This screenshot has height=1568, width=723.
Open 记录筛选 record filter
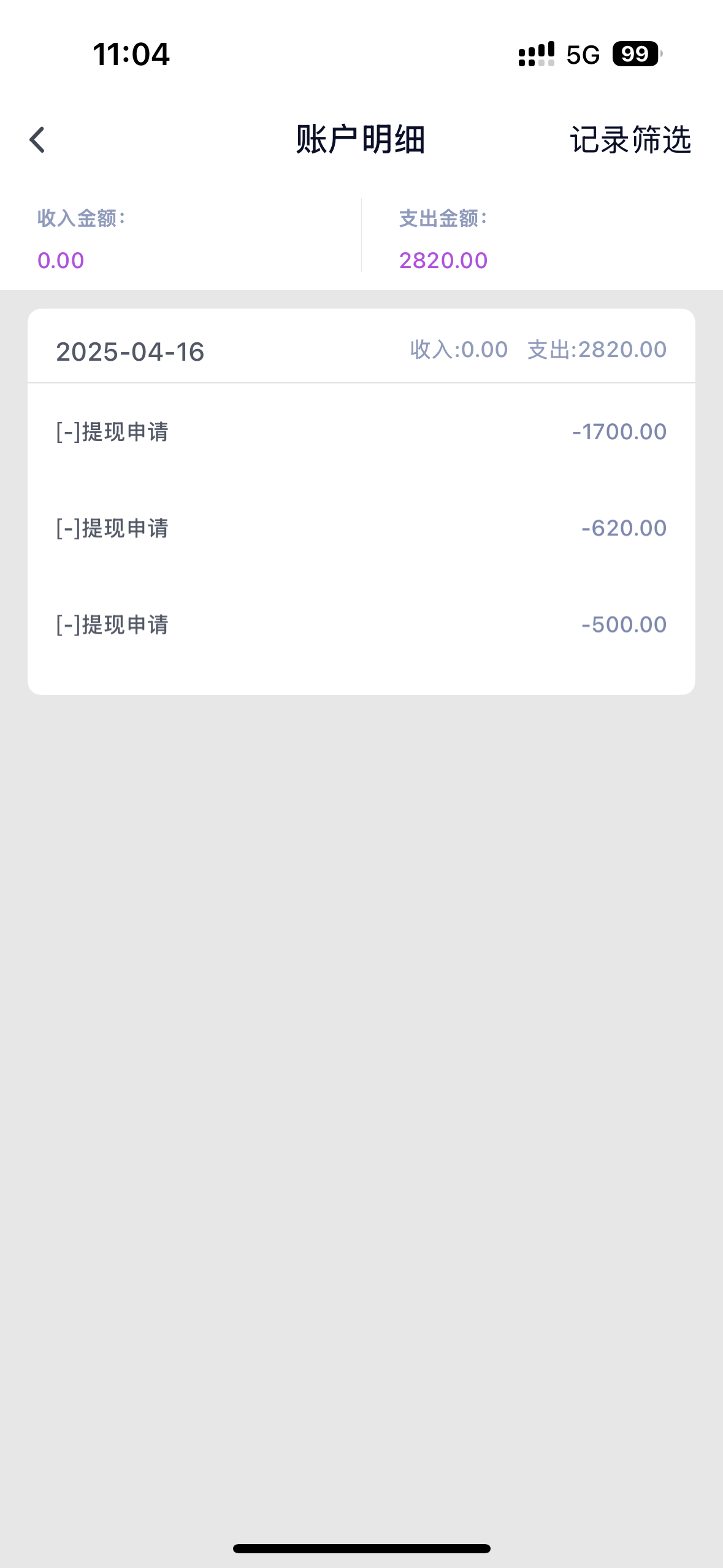pyautogui.click(x=630, y=140)
